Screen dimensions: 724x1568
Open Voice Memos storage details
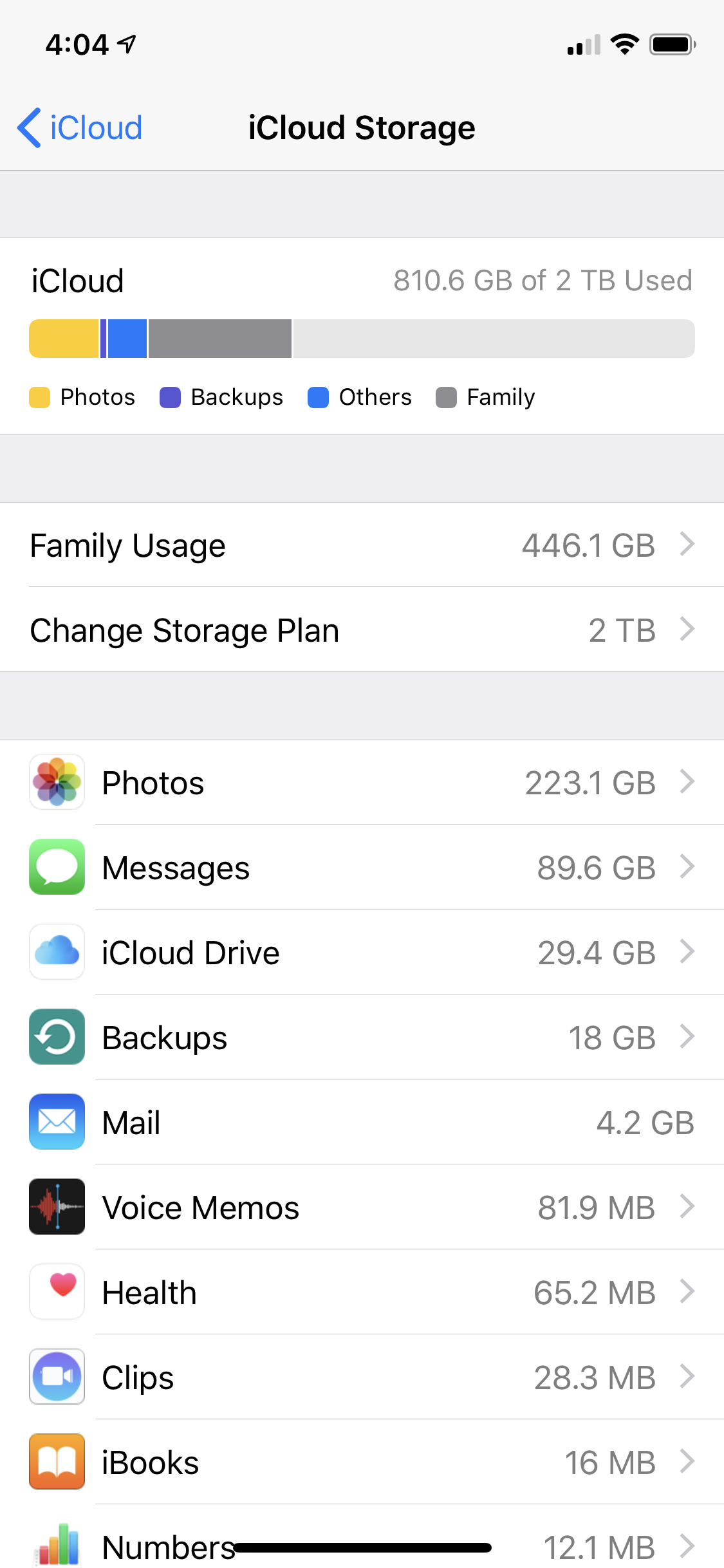362,1208
